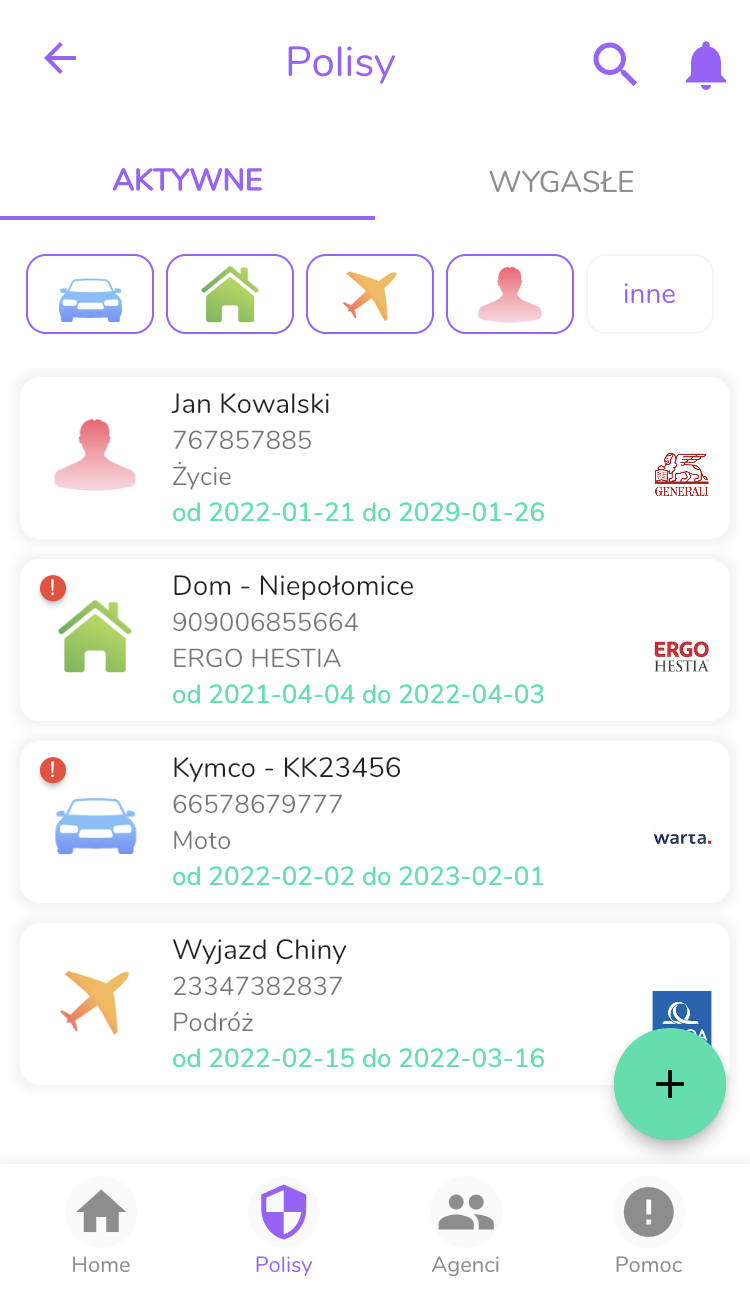Filter policies by the airplane chip
Viewport: 750px width, 1292px height.
(370, 294)
